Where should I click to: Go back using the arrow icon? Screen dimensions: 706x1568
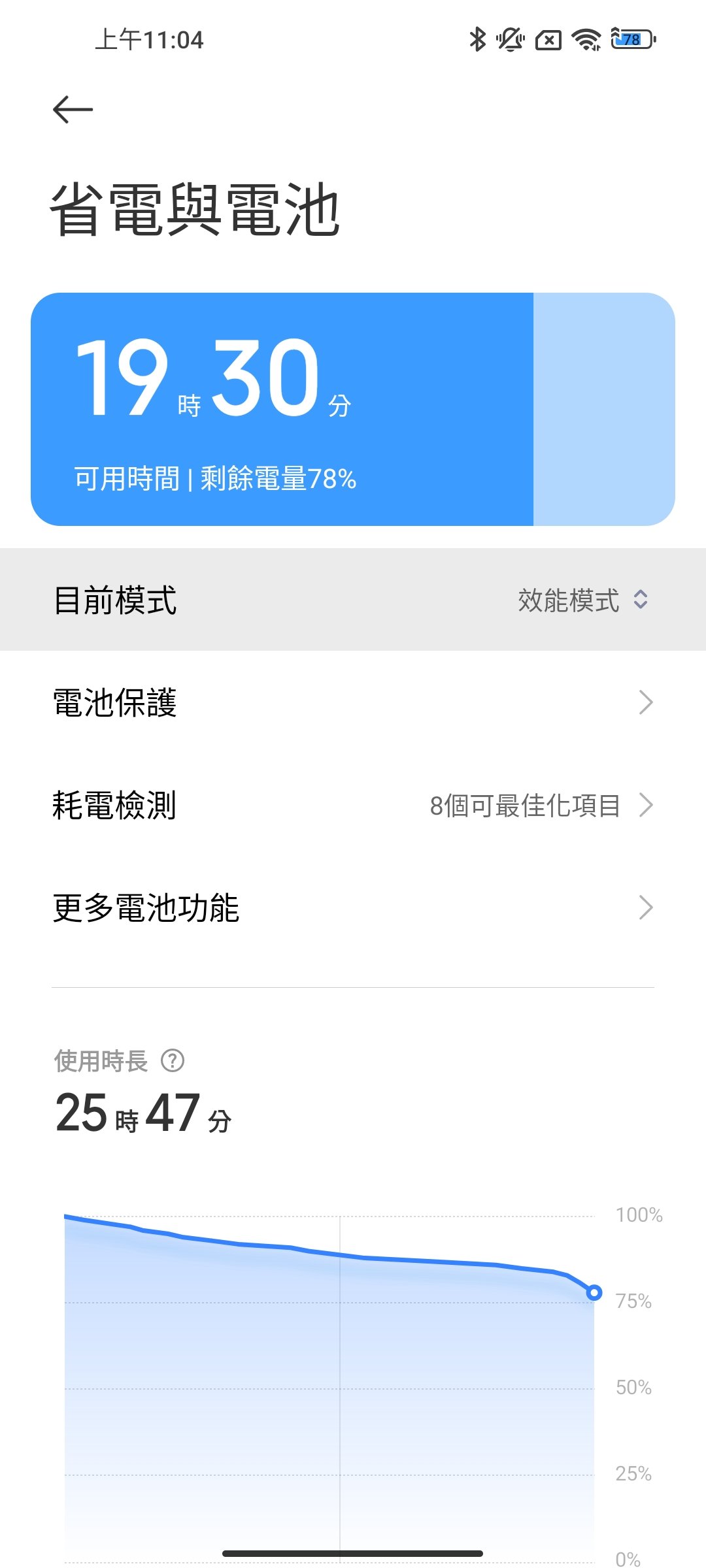tap(73, 109)
